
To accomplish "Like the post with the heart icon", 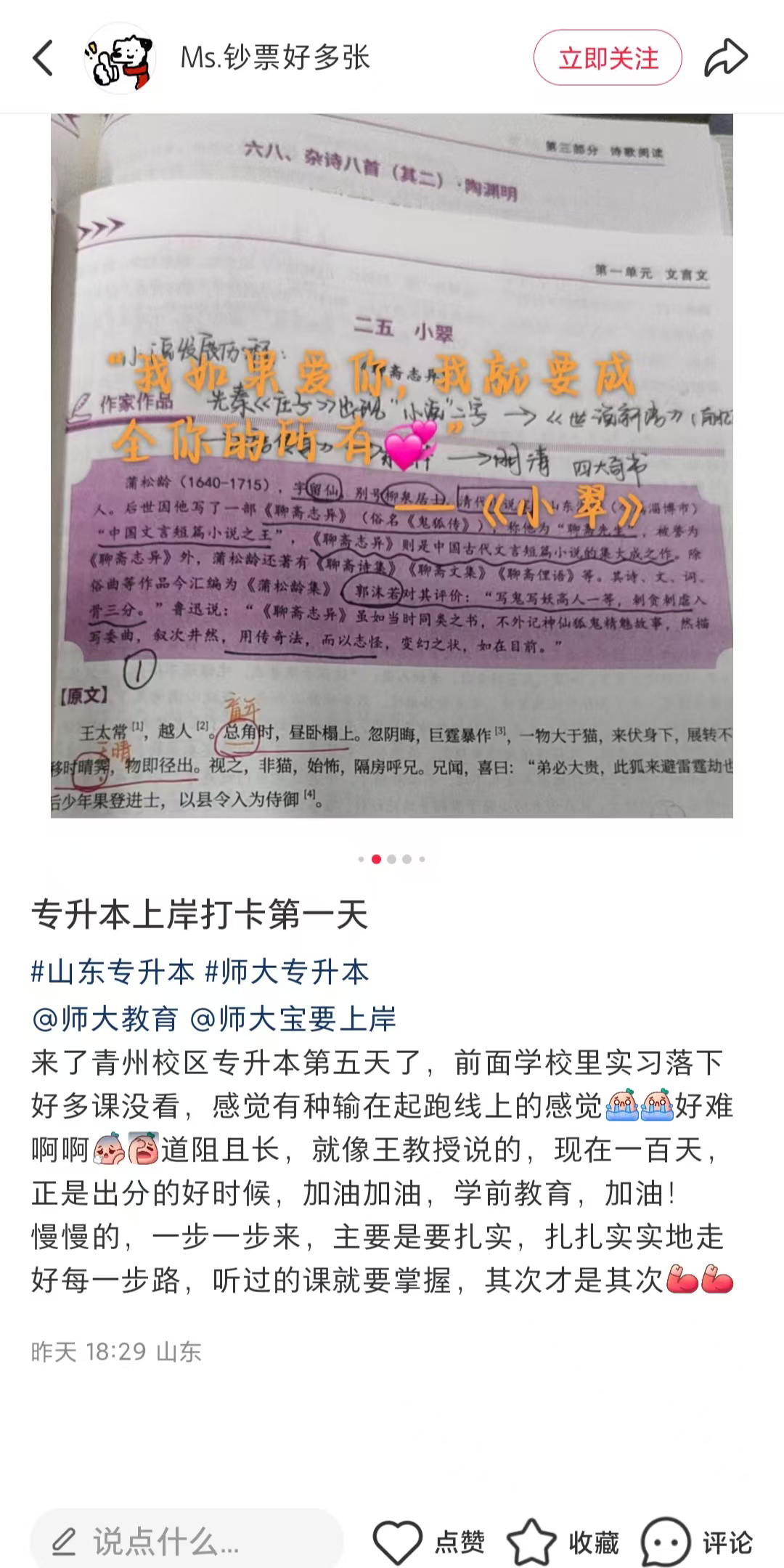I will coord(398,1541).
